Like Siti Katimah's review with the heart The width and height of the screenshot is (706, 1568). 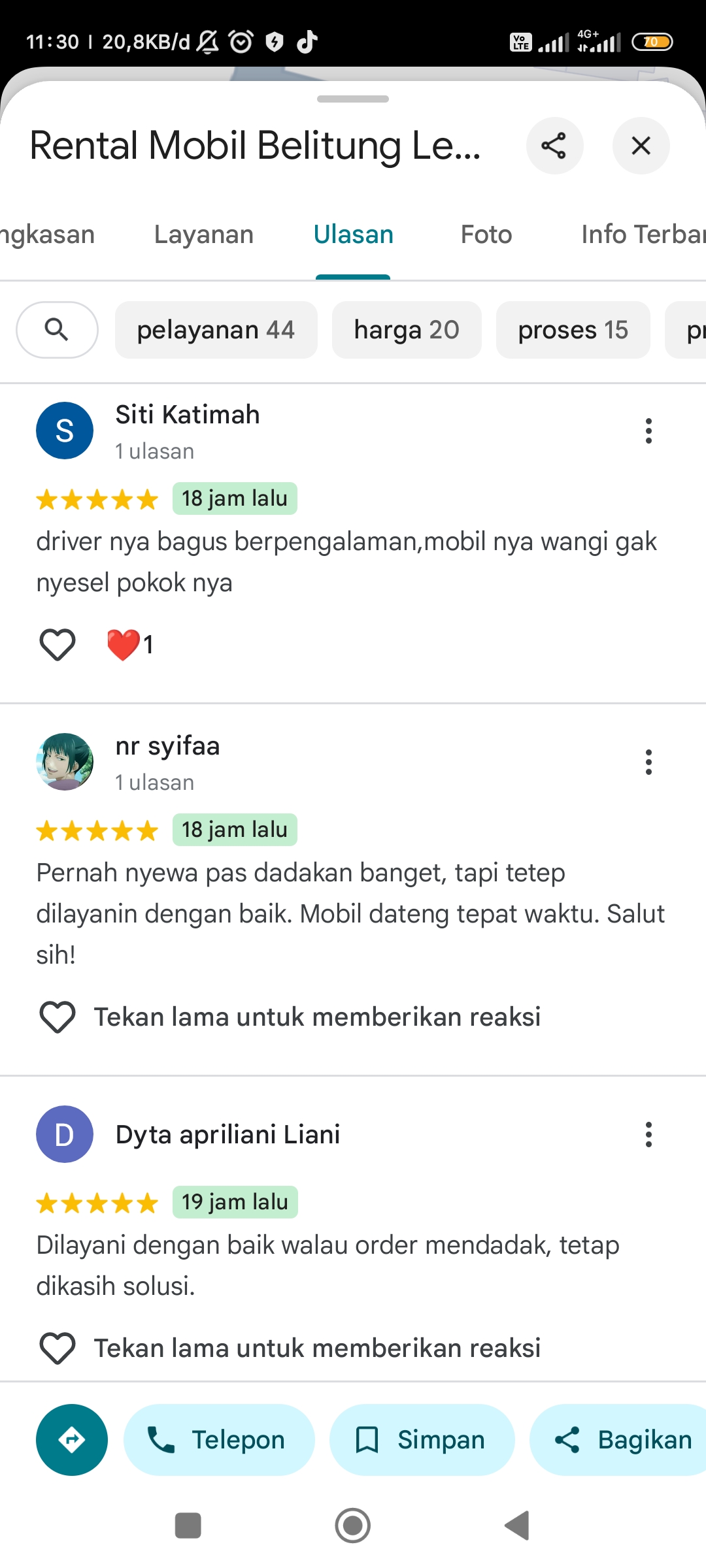tap(58, 645)
